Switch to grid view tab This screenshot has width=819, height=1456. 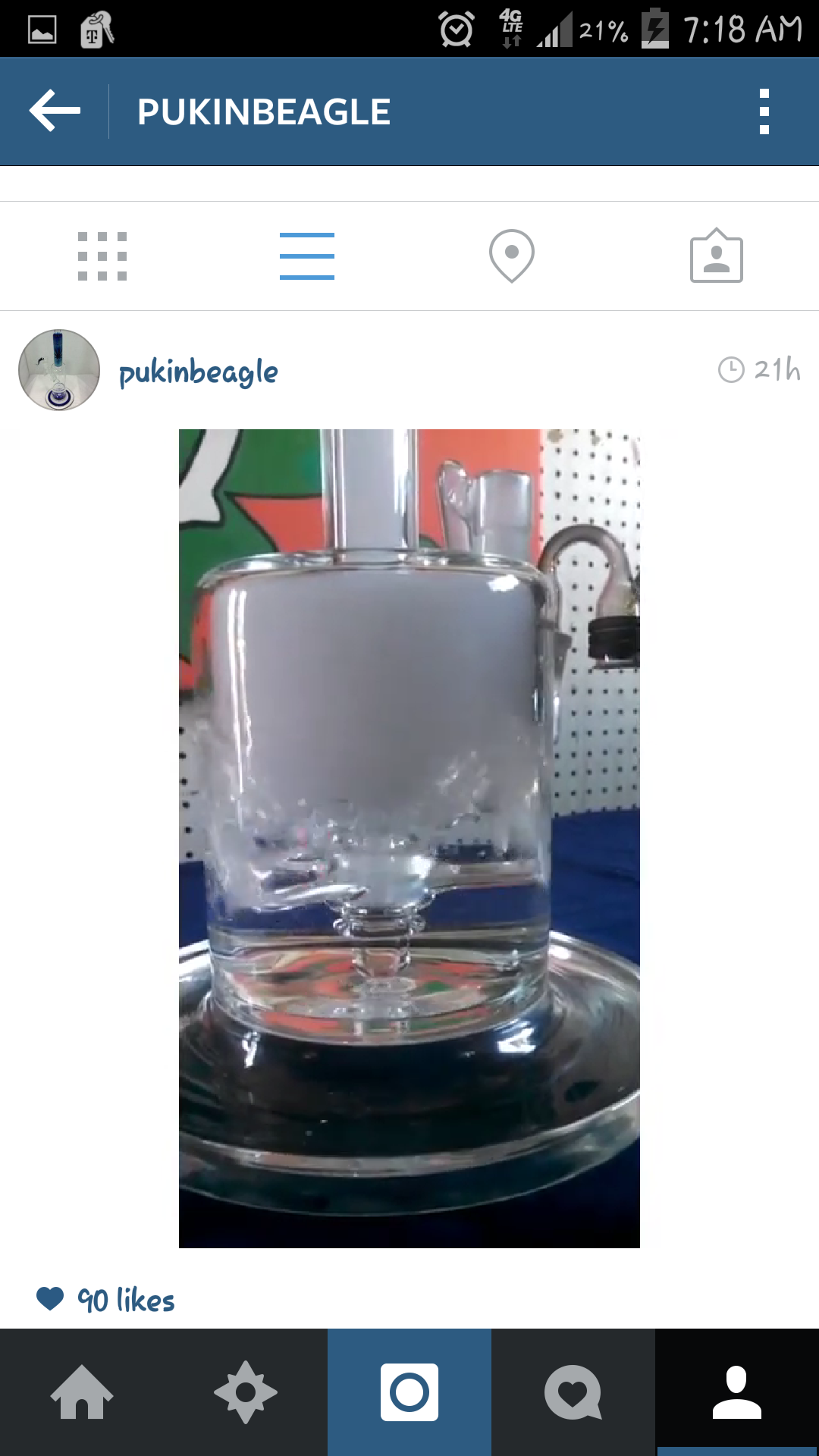click(x=102, y=256)
